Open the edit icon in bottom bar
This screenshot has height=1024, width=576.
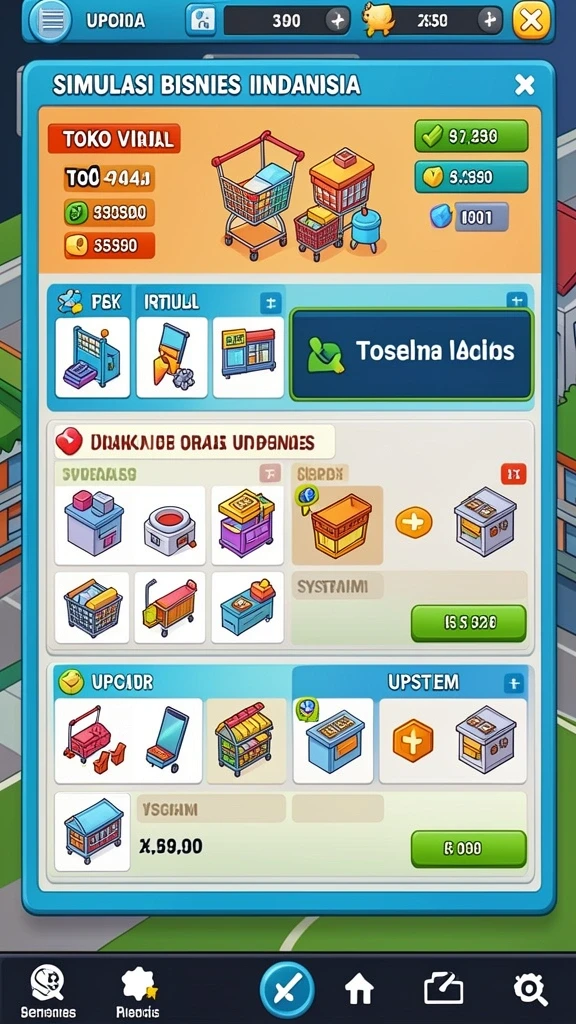[443, 989]
